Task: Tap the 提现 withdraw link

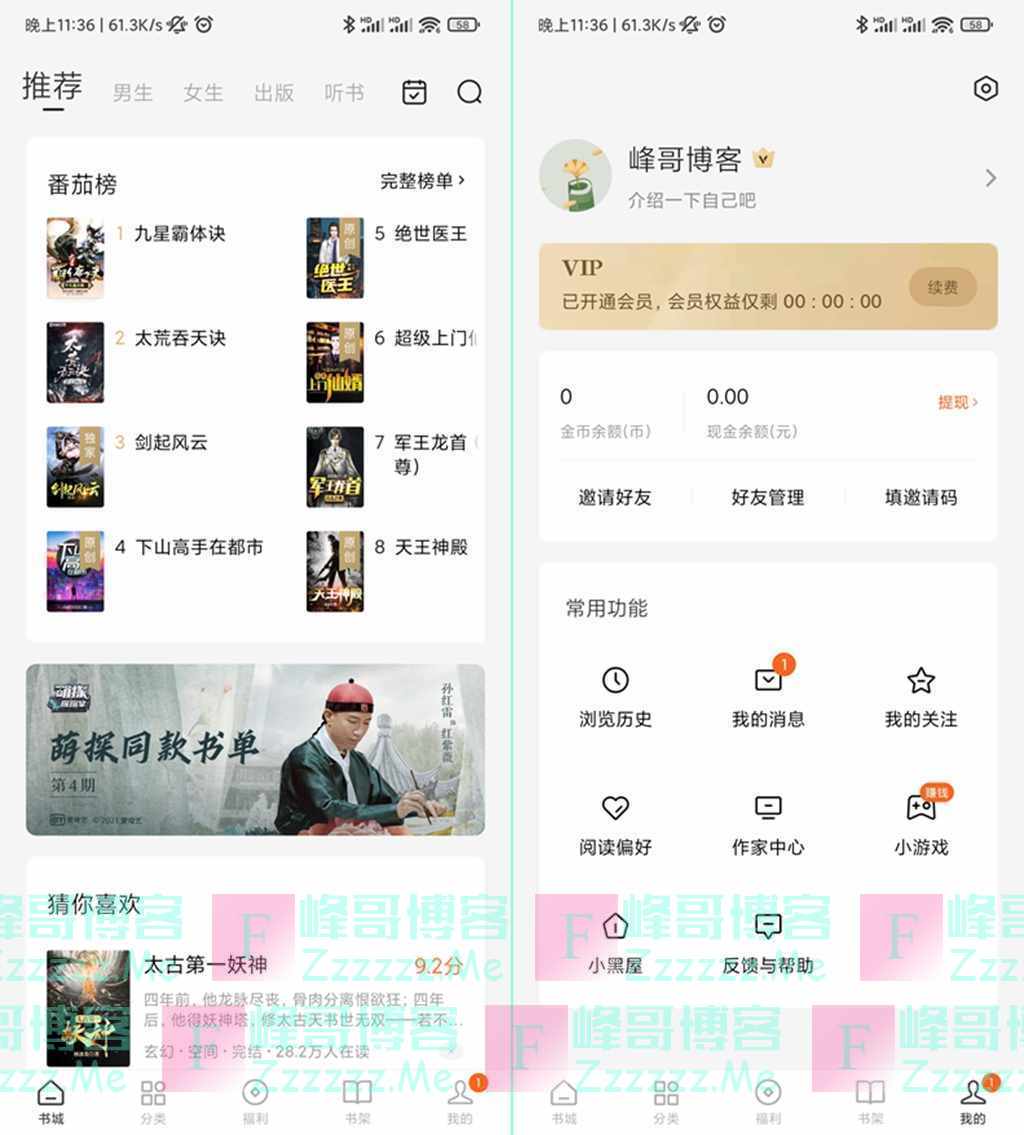Action: click(x=957, y=402)
